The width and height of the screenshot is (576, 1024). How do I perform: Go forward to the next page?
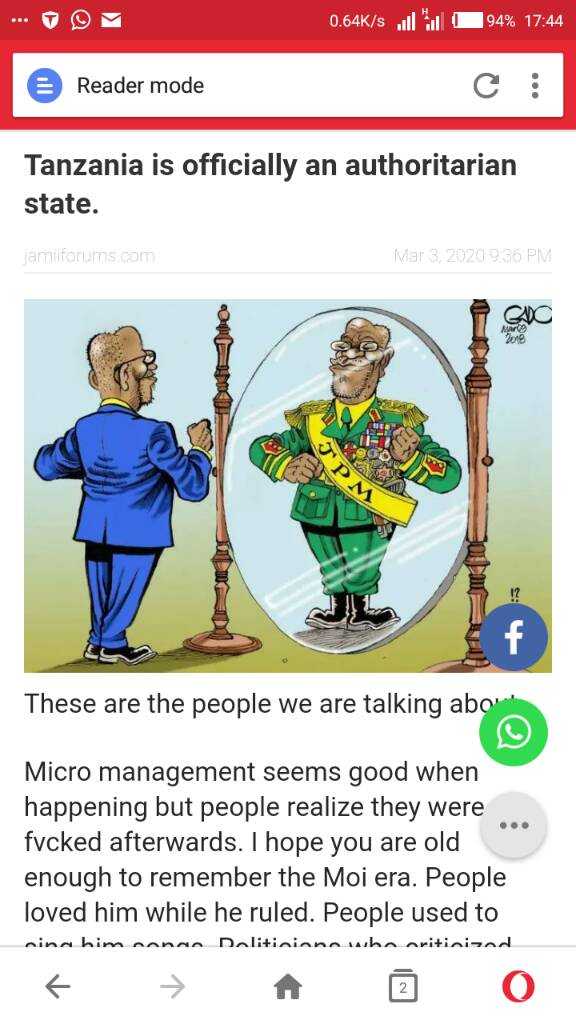[x=172, y=986]
